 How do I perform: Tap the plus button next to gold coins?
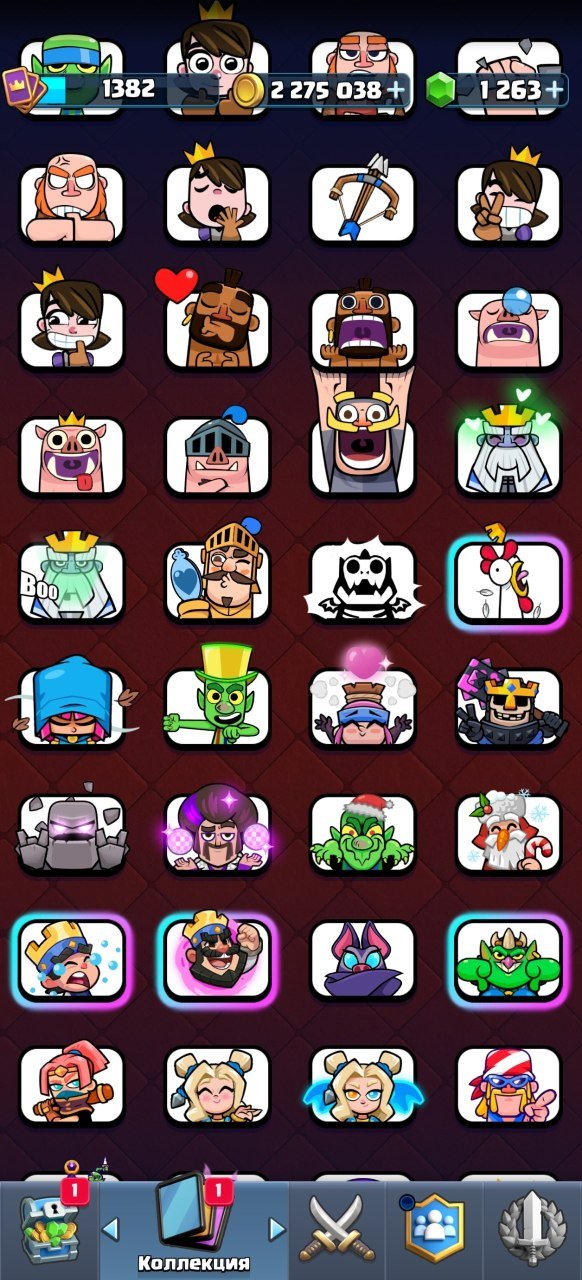397,90
